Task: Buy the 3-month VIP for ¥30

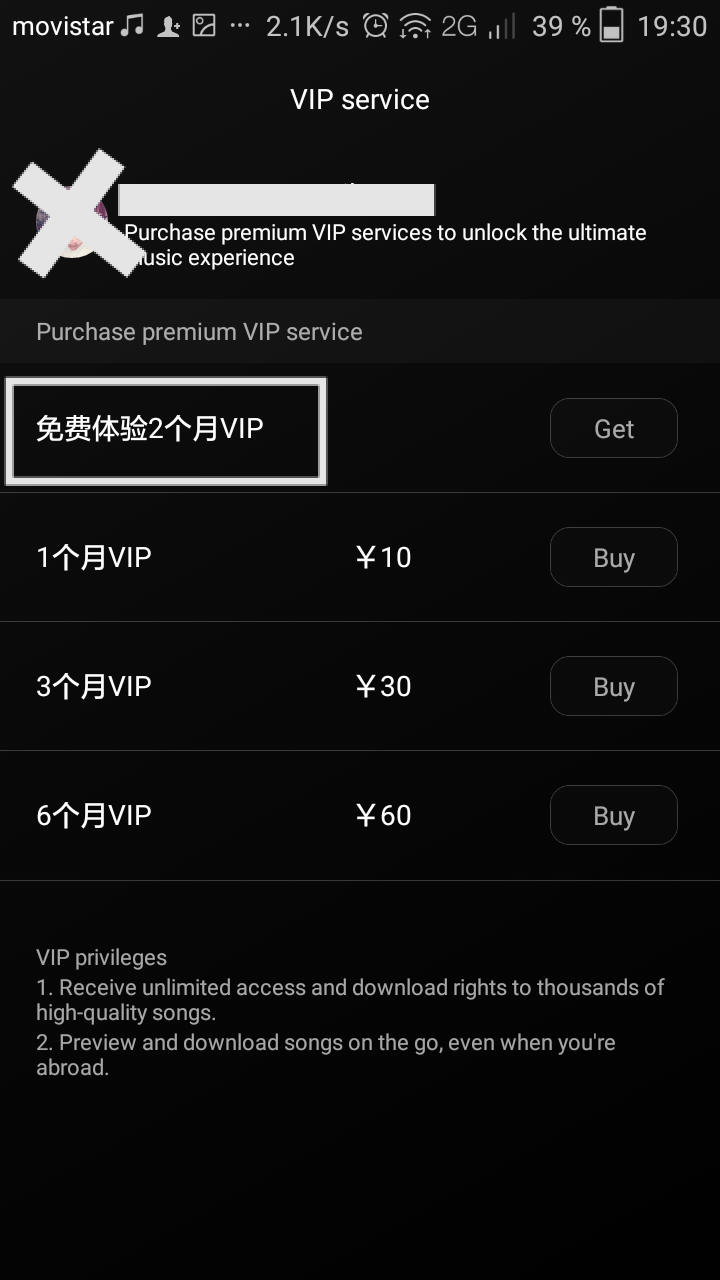Action: [613, 686]
